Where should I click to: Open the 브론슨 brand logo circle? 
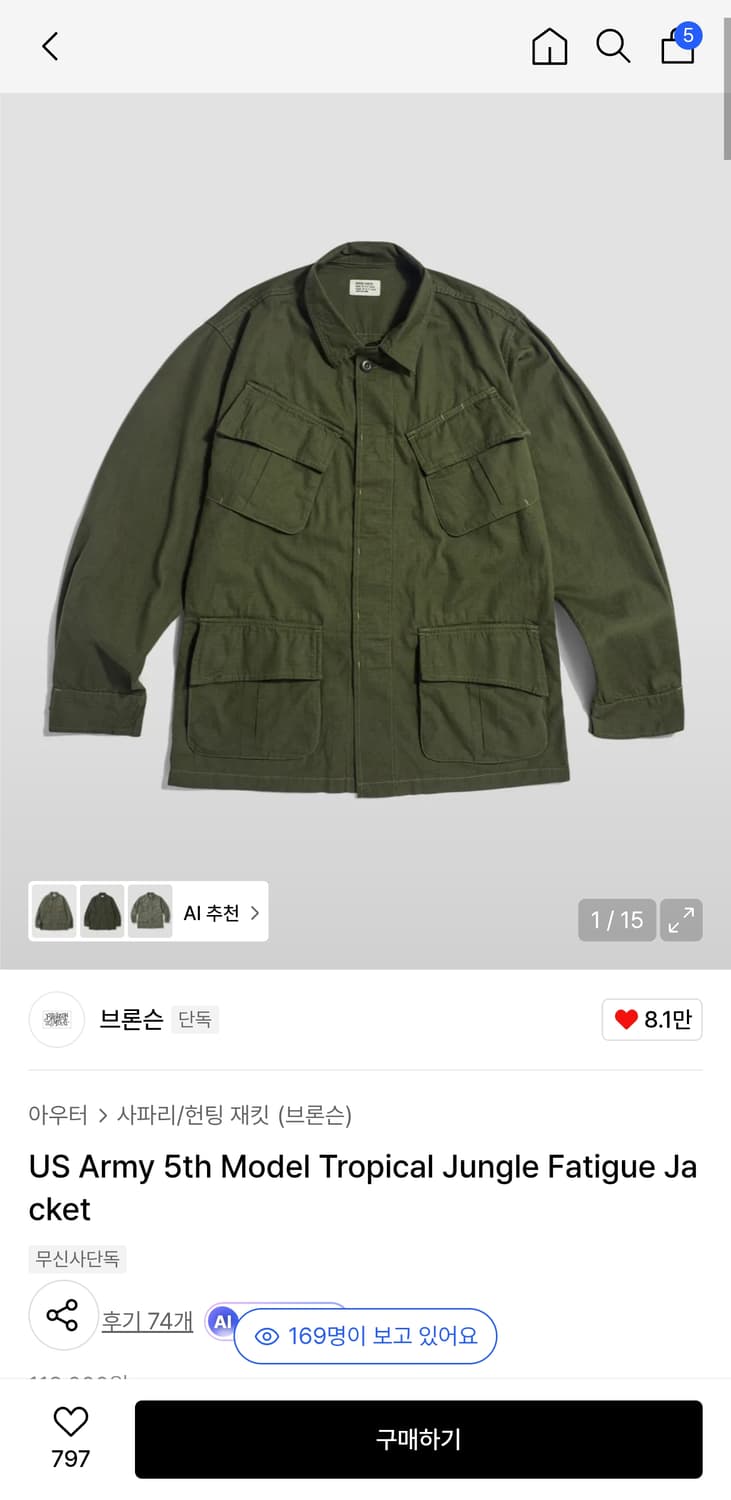click(x=56, y=1019)
